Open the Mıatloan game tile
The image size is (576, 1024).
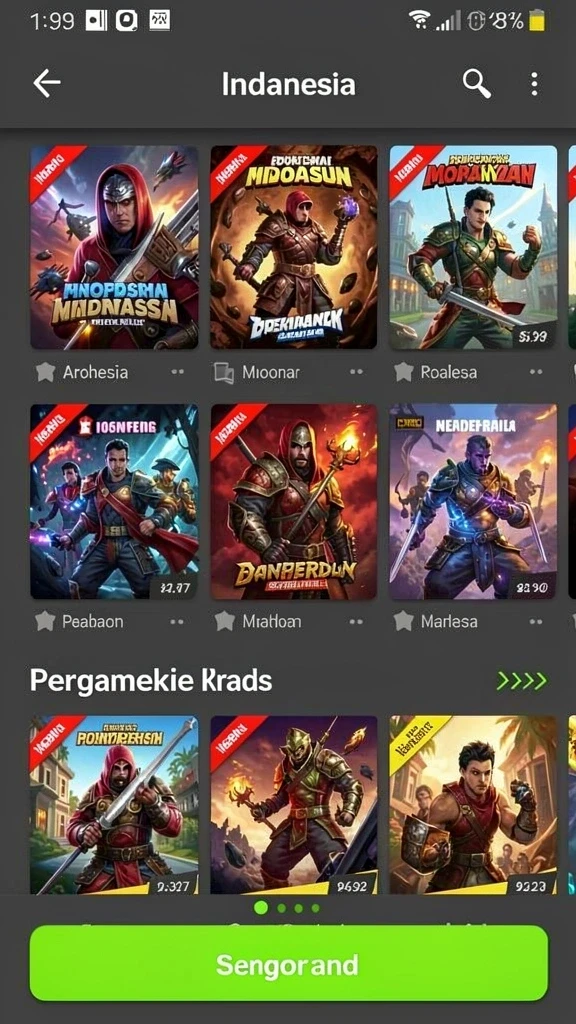pyautogui.click(x=294, y=502)
